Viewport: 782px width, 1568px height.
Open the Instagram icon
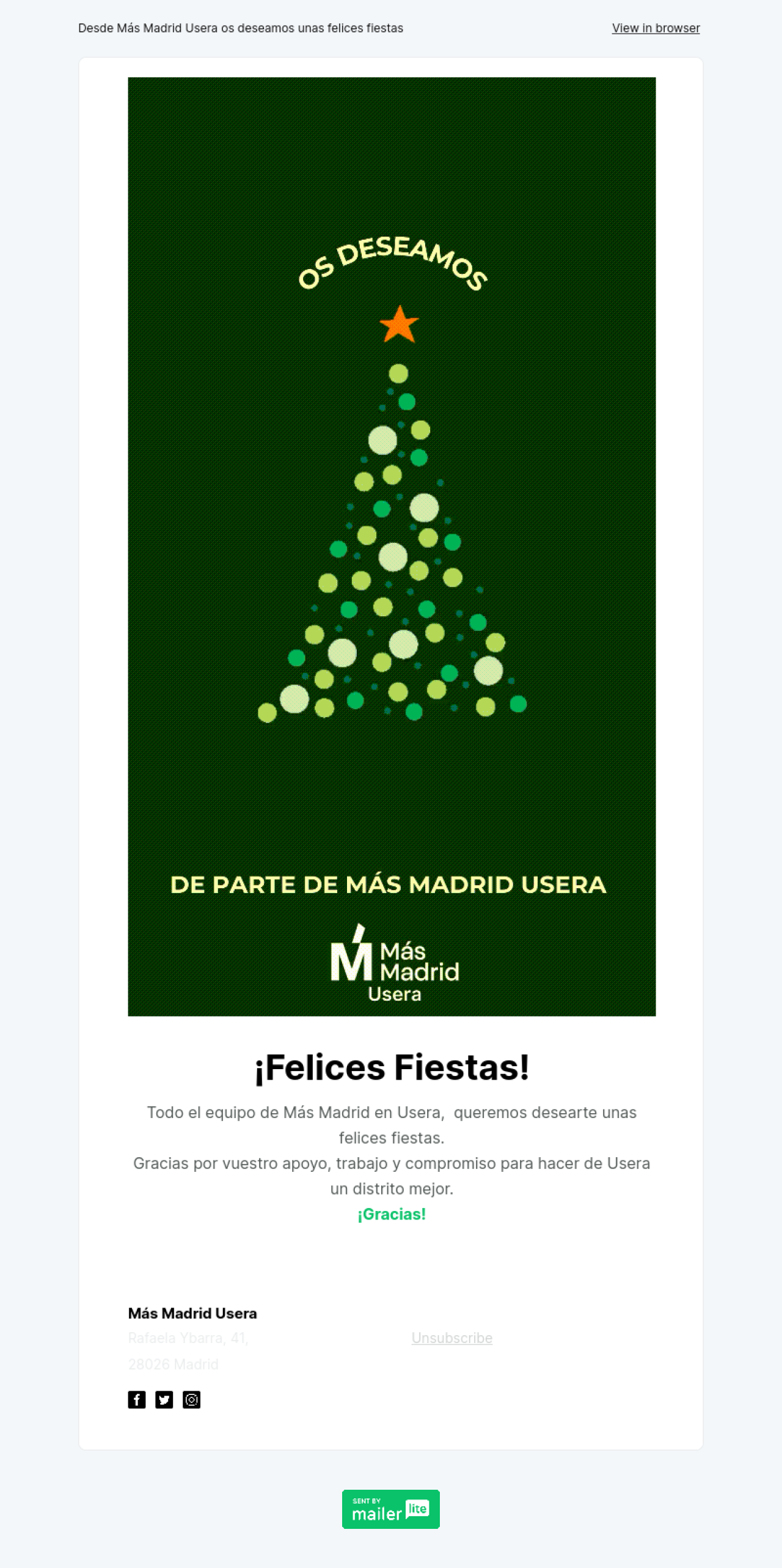tap(191, 1399)
